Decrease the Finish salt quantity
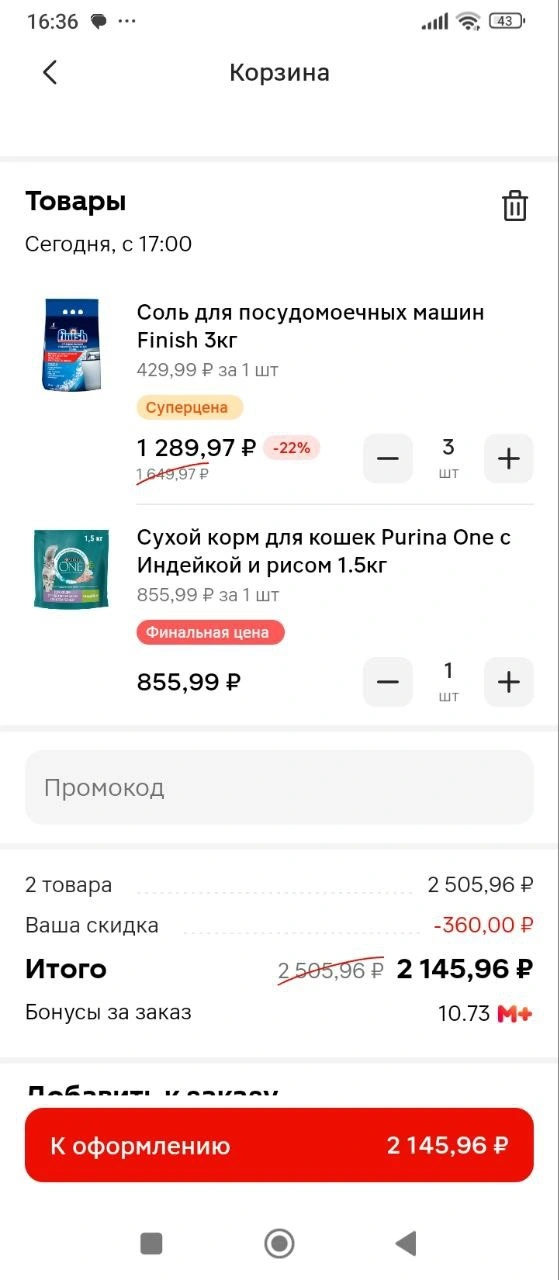The height and width of the screenshot is (1280, 559). point(388,459)
